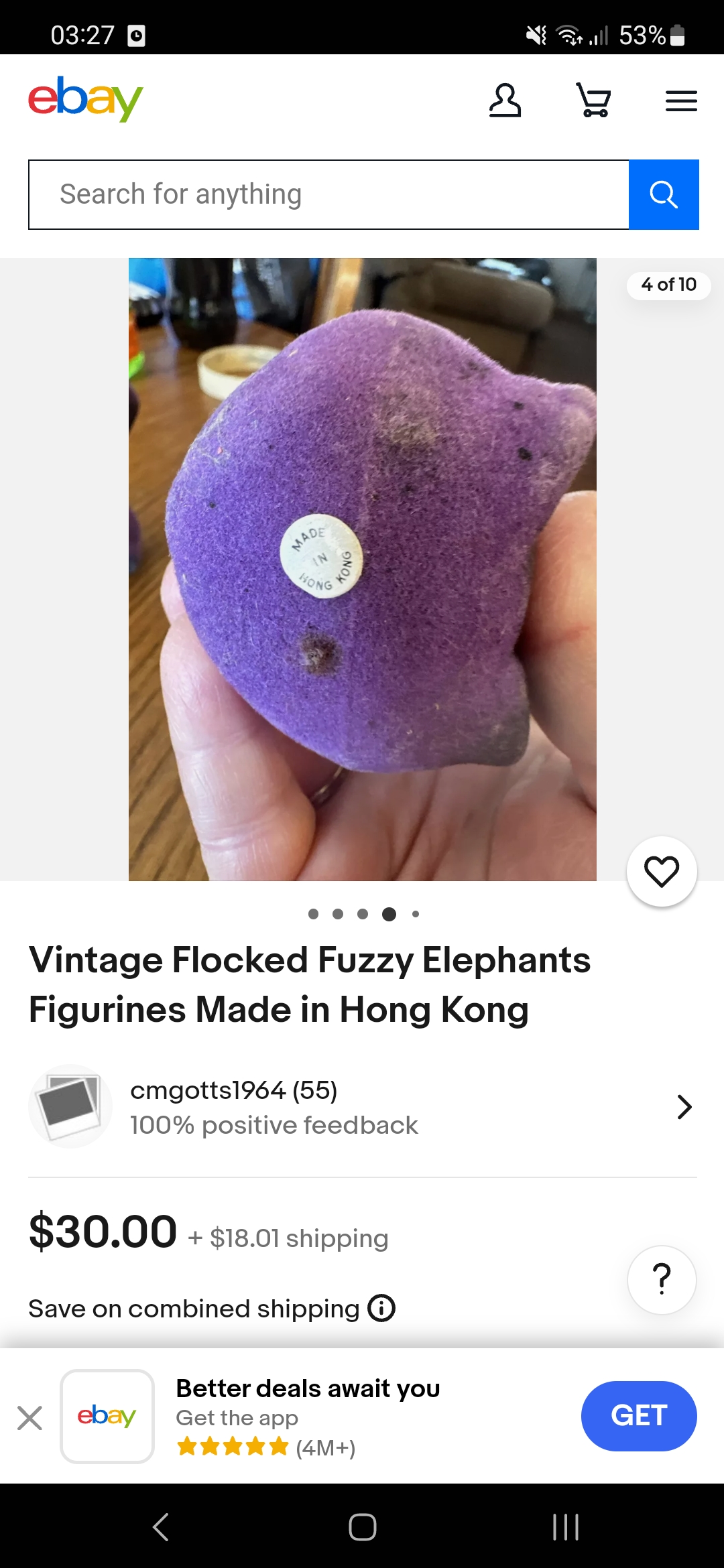This screenshot has height=1568, width=724.
Task: Open seller cmgotts1964's profile row
Action: [362, 1107]
